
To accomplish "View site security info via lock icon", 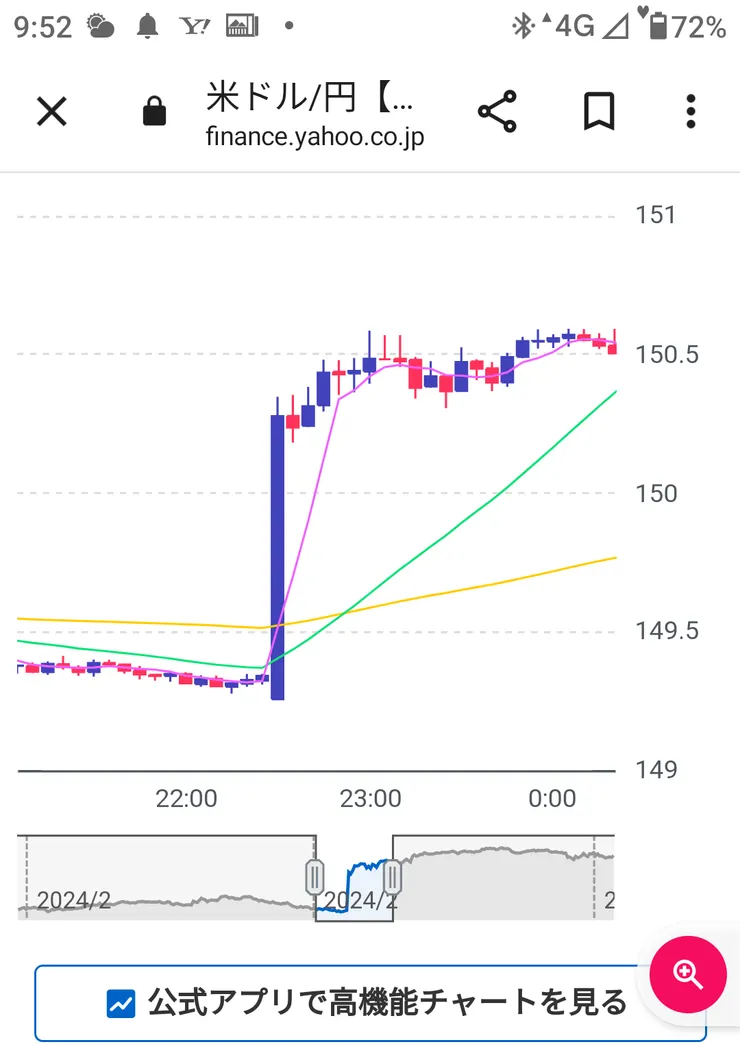I will pyautogui.click(x=154, y=112).
